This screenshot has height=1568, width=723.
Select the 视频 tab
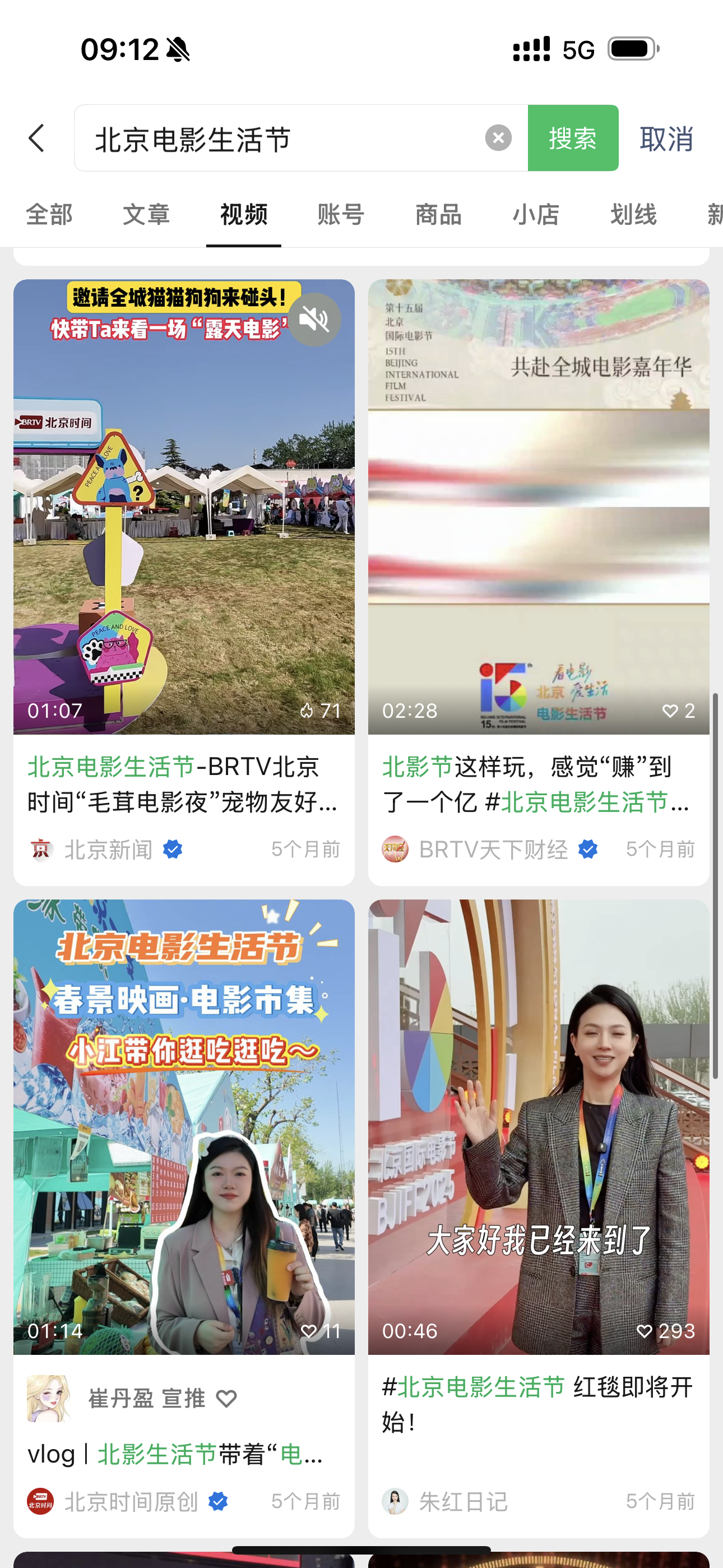[243, 215]
